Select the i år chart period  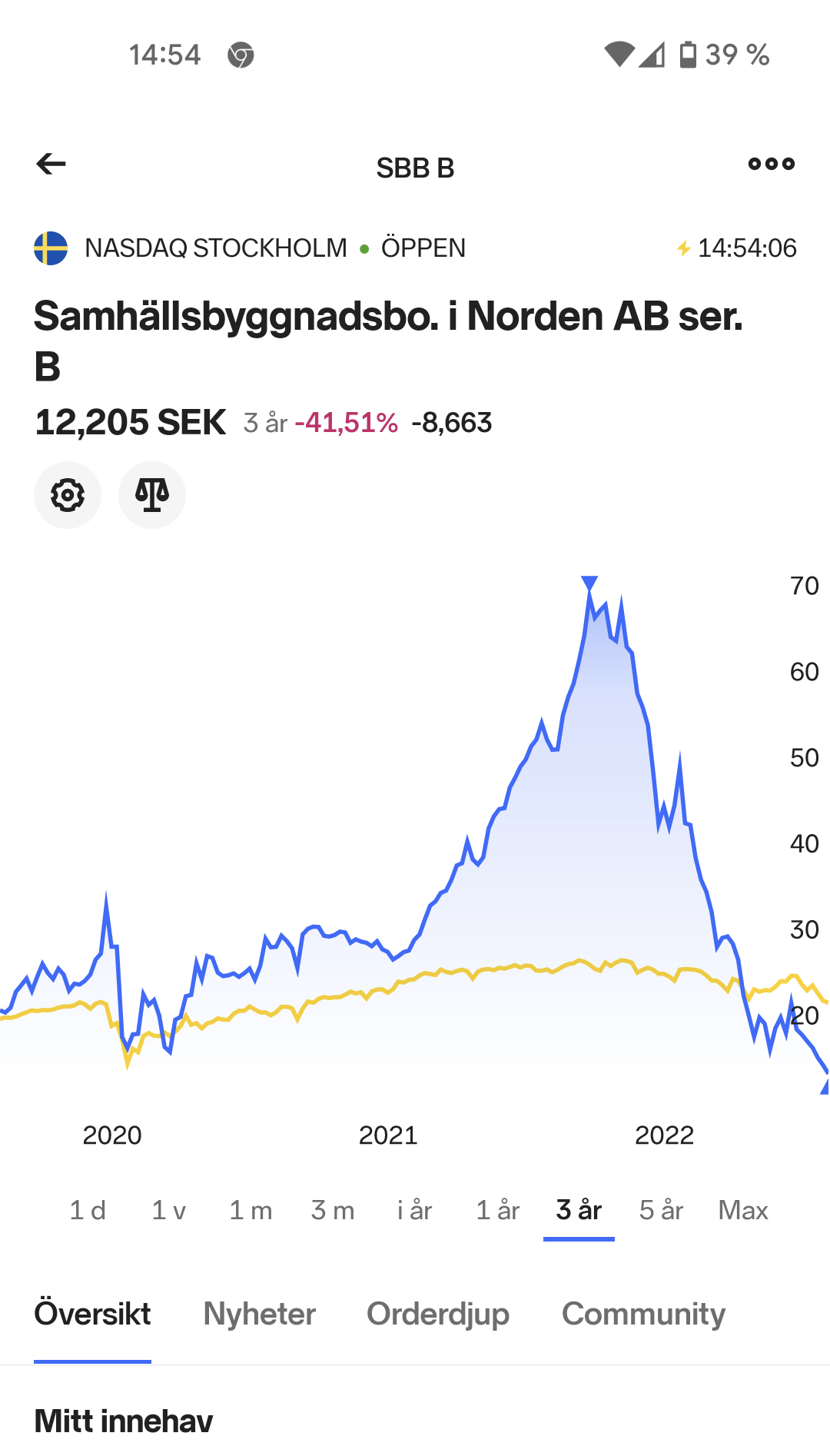(415, 1211)
